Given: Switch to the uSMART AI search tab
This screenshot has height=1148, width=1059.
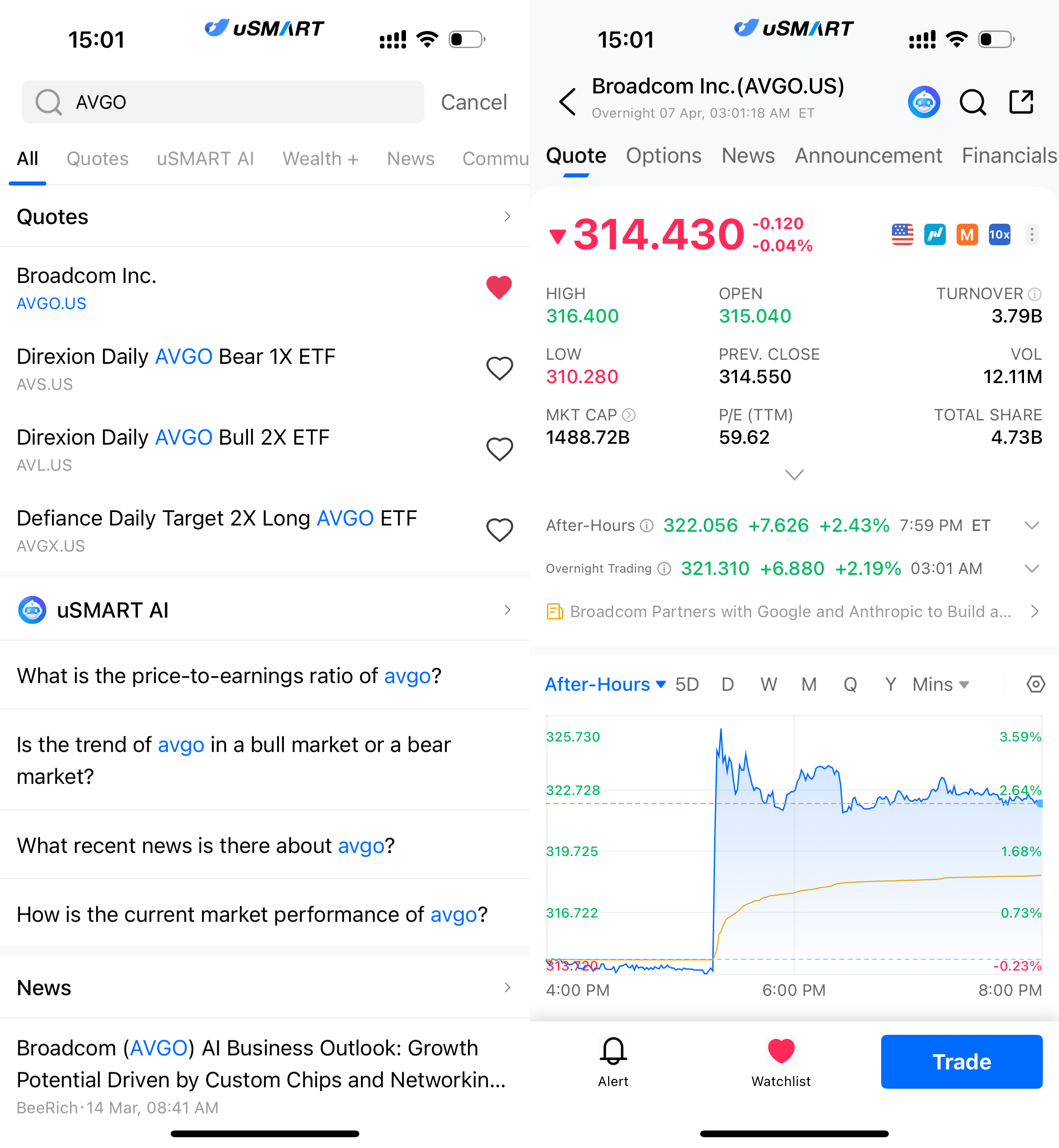Looking at the screenshot, I should point(205,159).
